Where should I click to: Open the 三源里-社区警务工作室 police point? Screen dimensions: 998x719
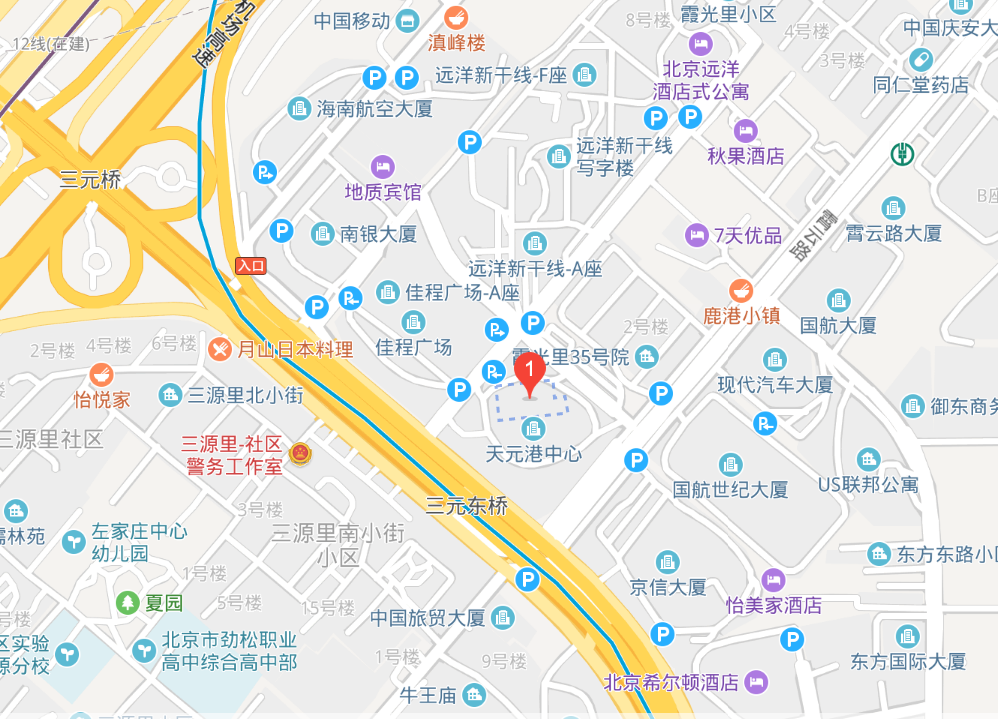pyautogui.click(x=299, y=454)
